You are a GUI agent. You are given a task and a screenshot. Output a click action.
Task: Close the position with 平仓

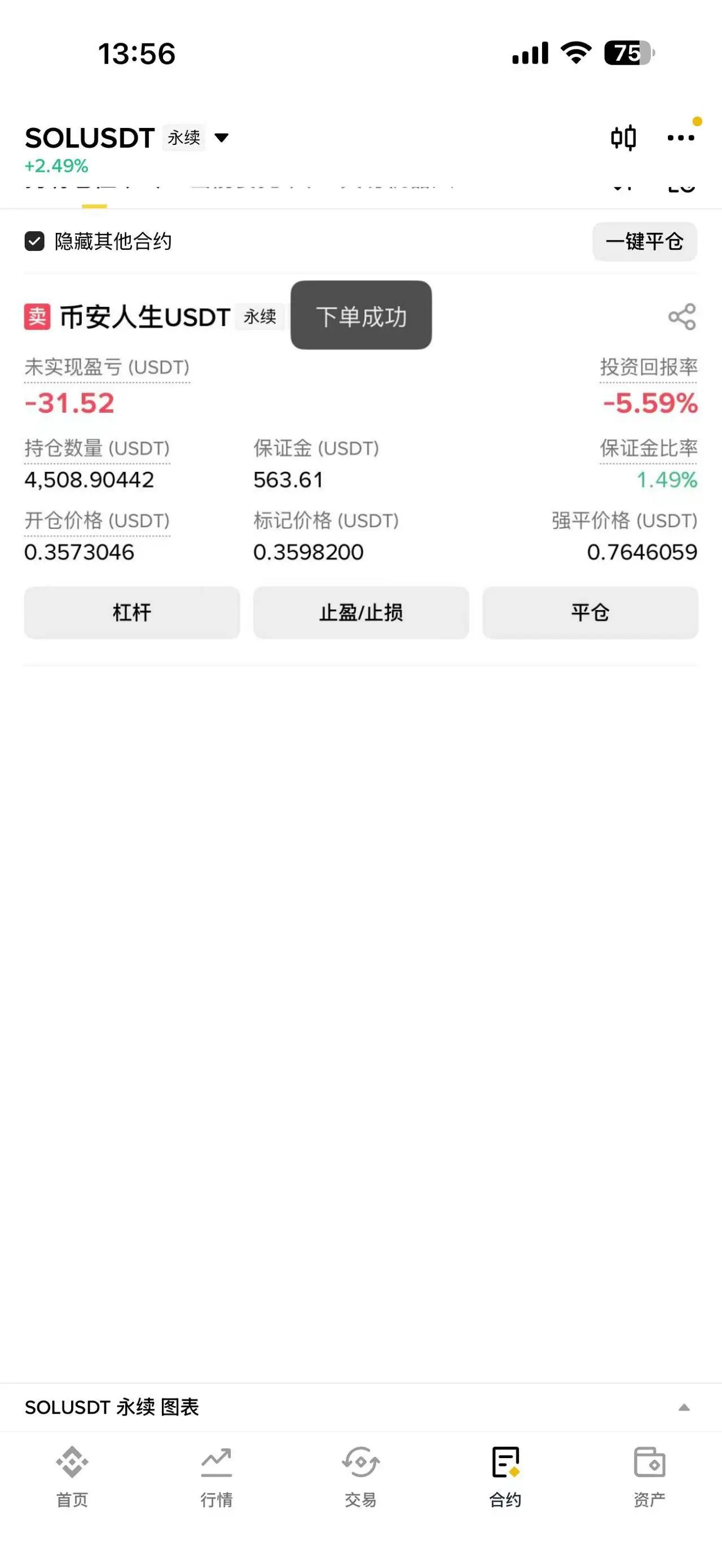[590, 612]
